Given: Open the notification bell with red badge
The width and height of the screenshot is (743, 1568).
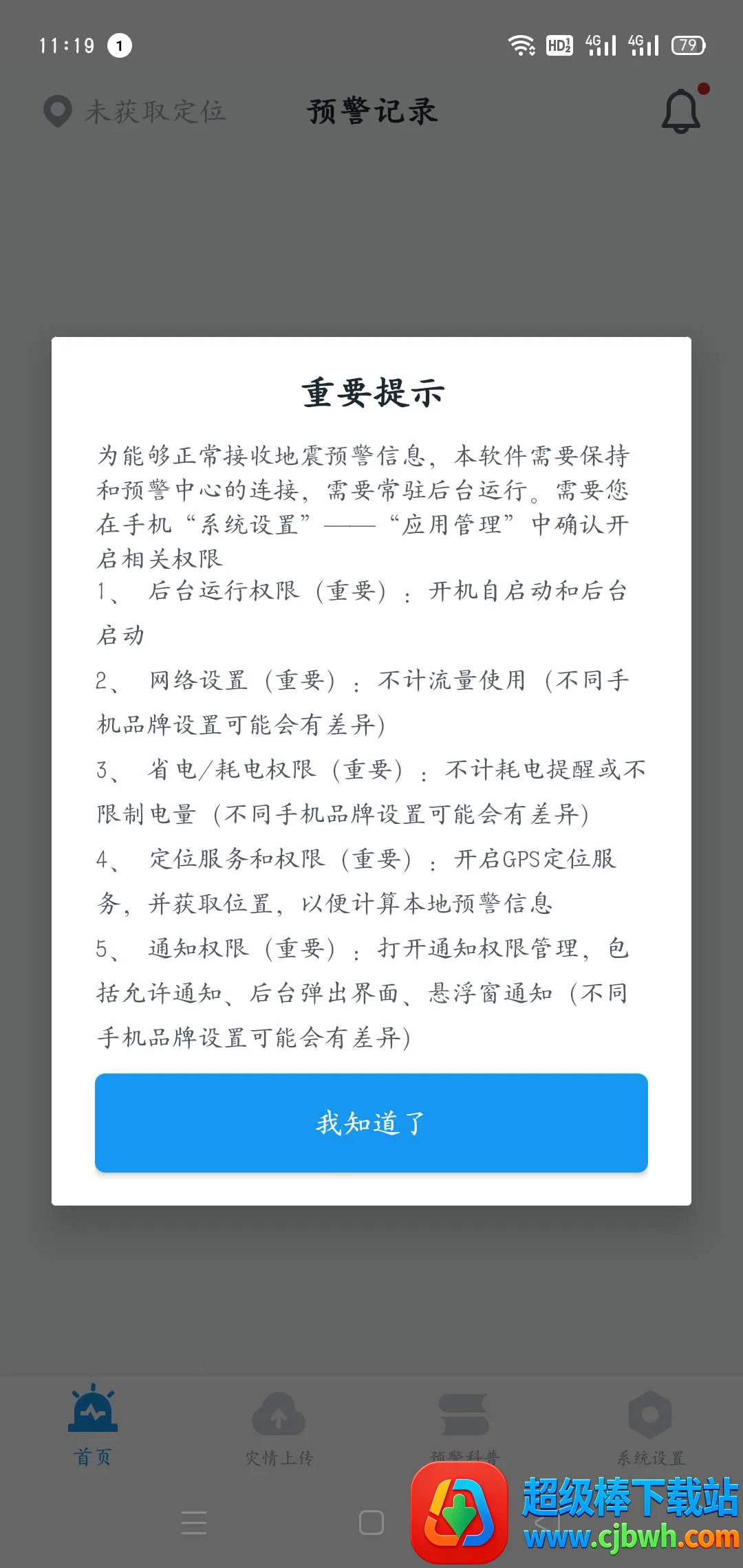Looking at the screenshot, I should [x=680, y=110].
